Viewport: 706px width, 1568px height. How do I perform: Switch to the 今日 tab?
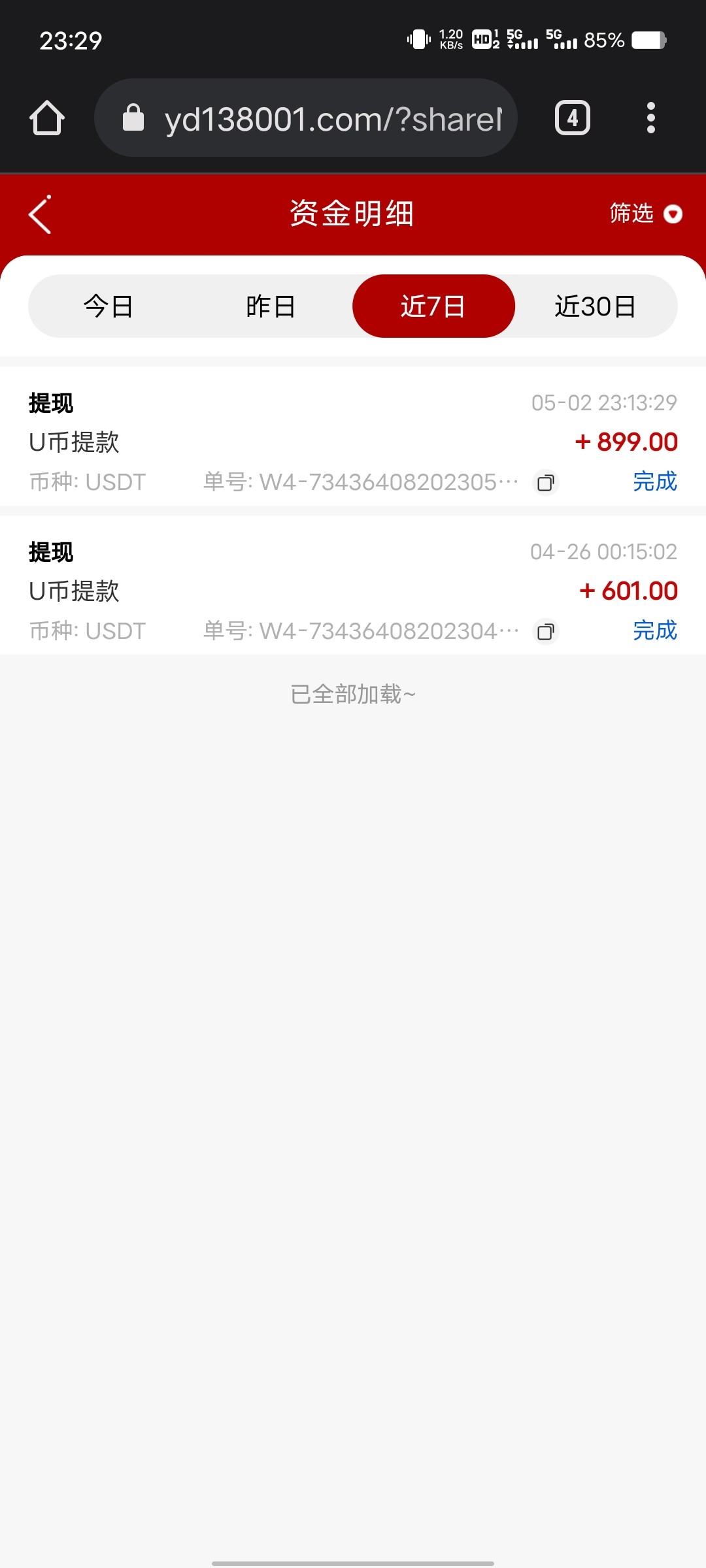(108, 306)
